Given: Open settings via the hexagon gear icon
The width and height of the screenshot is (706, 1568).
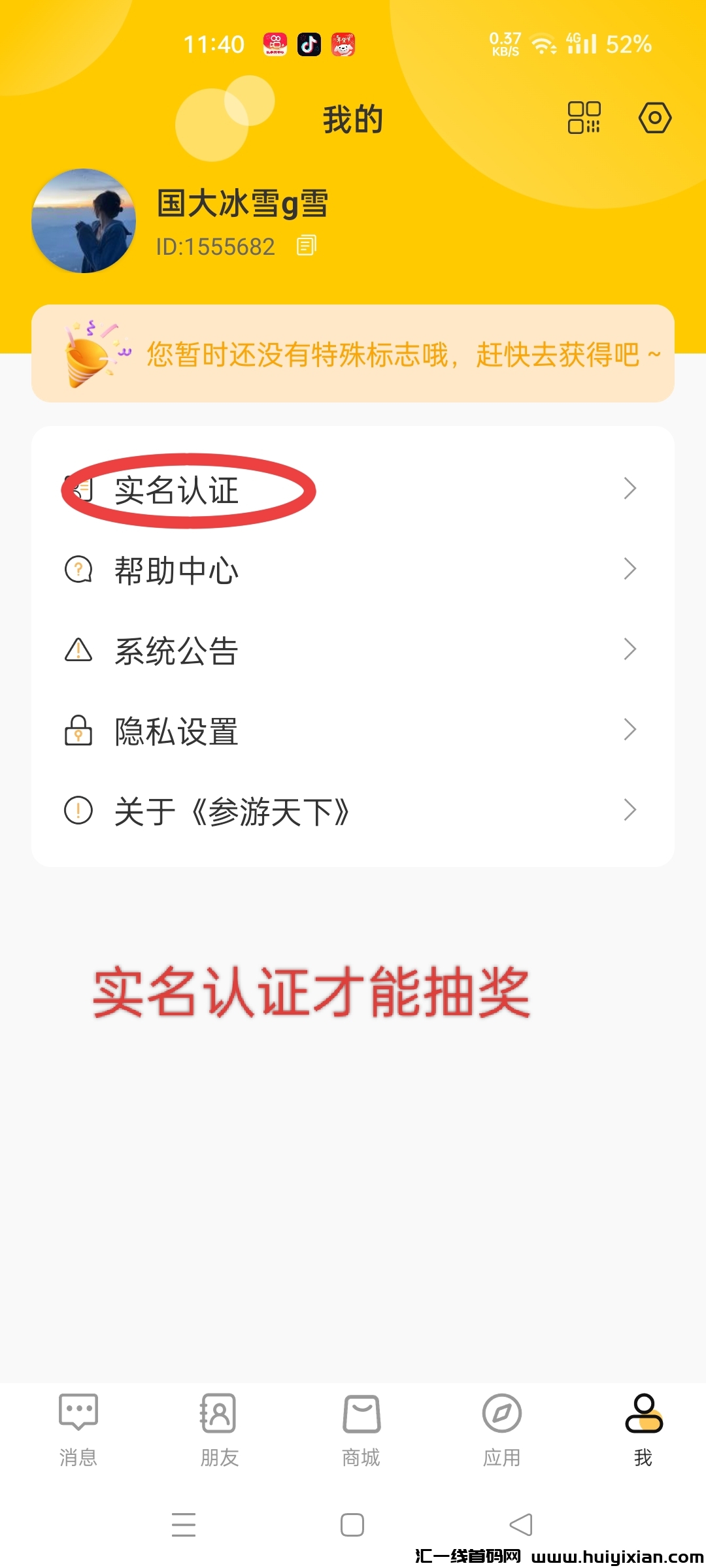Looking at the screenshot, I should pyautogui.click(x=654, y=118).
